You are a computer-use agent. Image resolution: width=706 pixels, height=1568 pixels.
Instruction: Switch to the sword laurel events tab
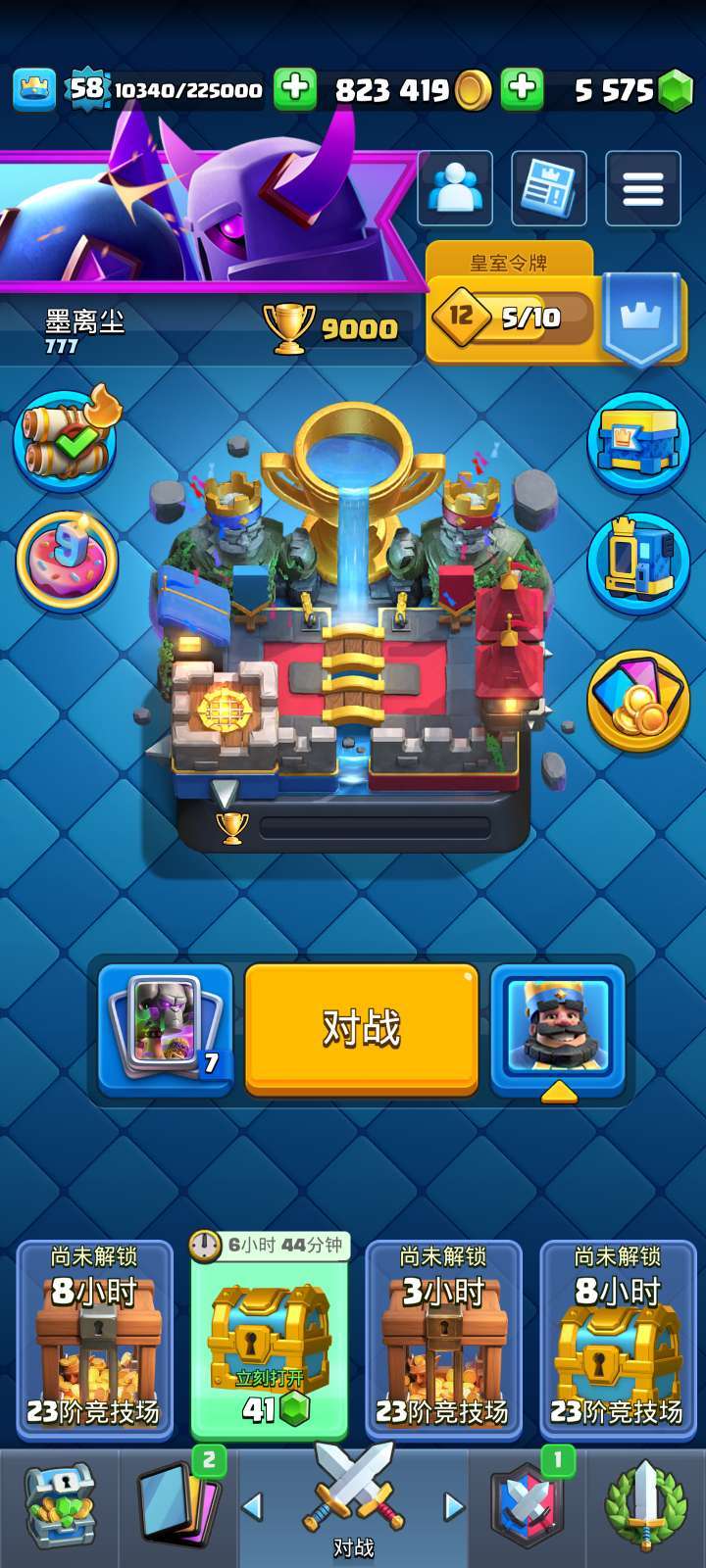(645, 1507)
